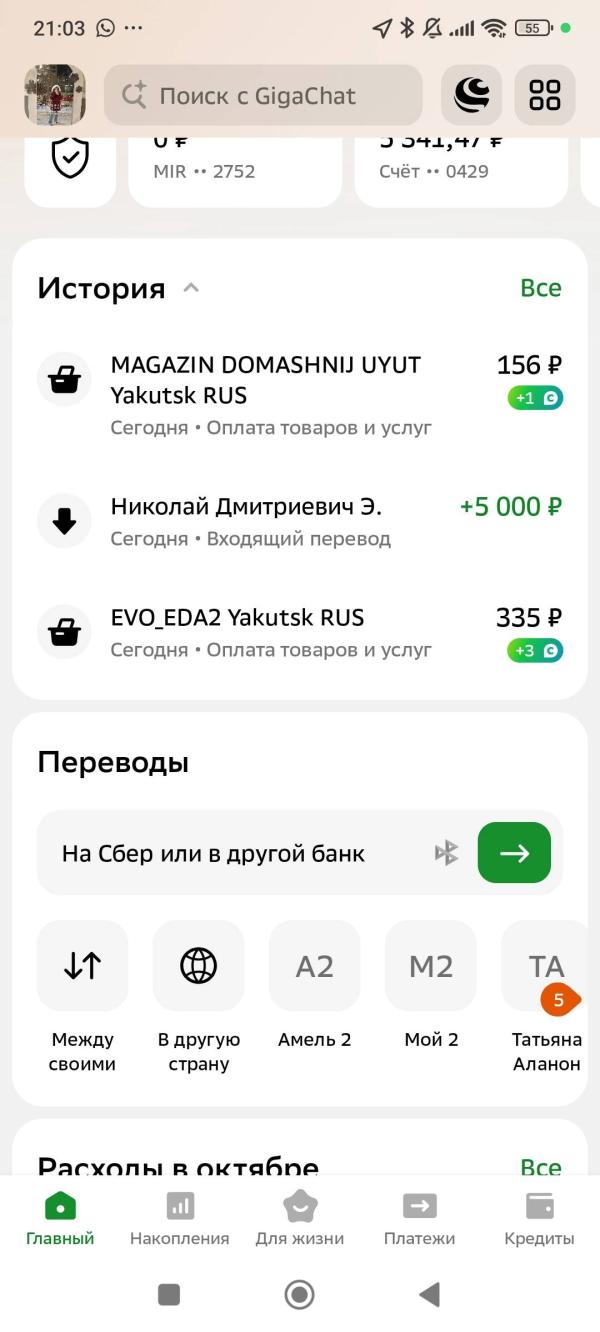Open the profile avatar
The width and height of the screenshot is (600, 1332).
click(55, 95)
